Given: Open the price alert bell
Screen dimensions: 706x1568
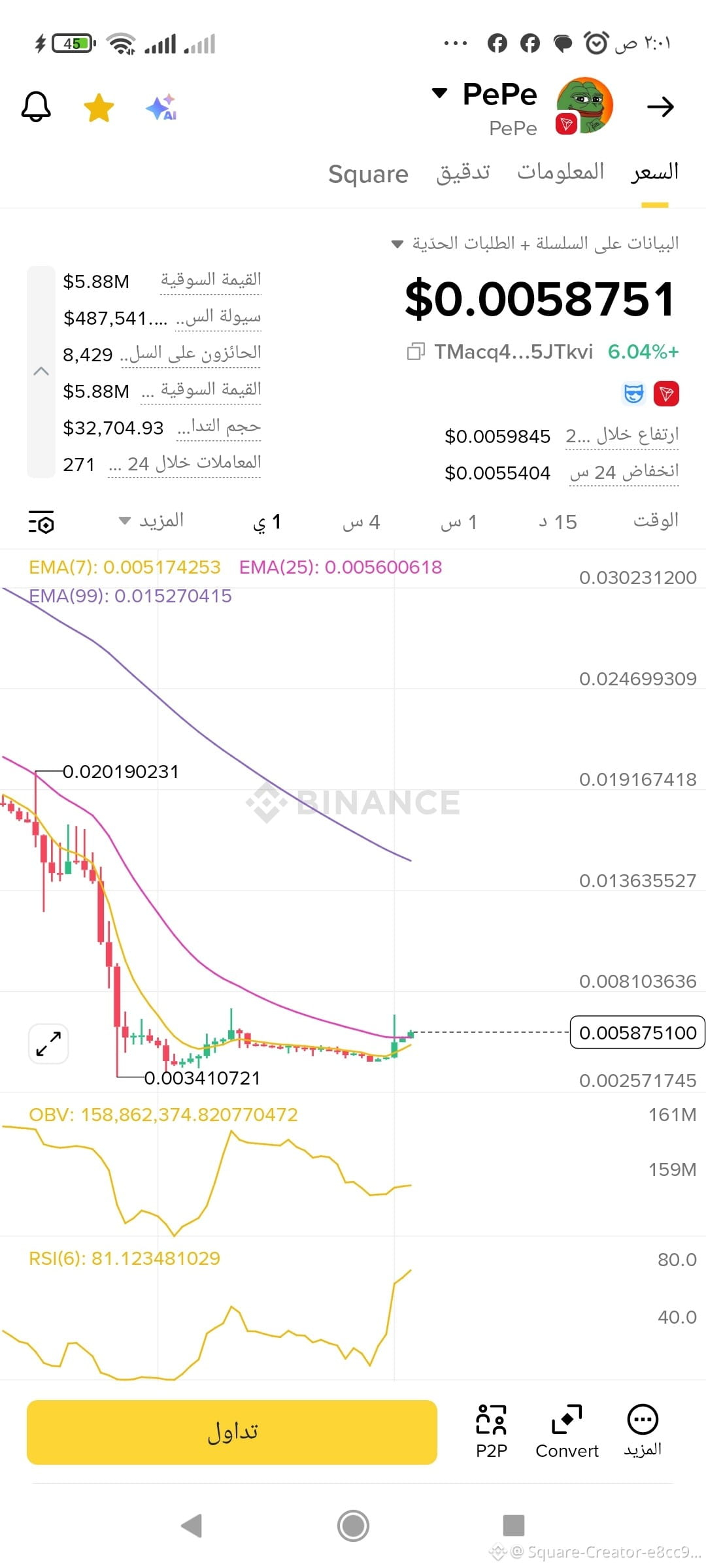Looking at the screenshot, I should coord(36,106).
